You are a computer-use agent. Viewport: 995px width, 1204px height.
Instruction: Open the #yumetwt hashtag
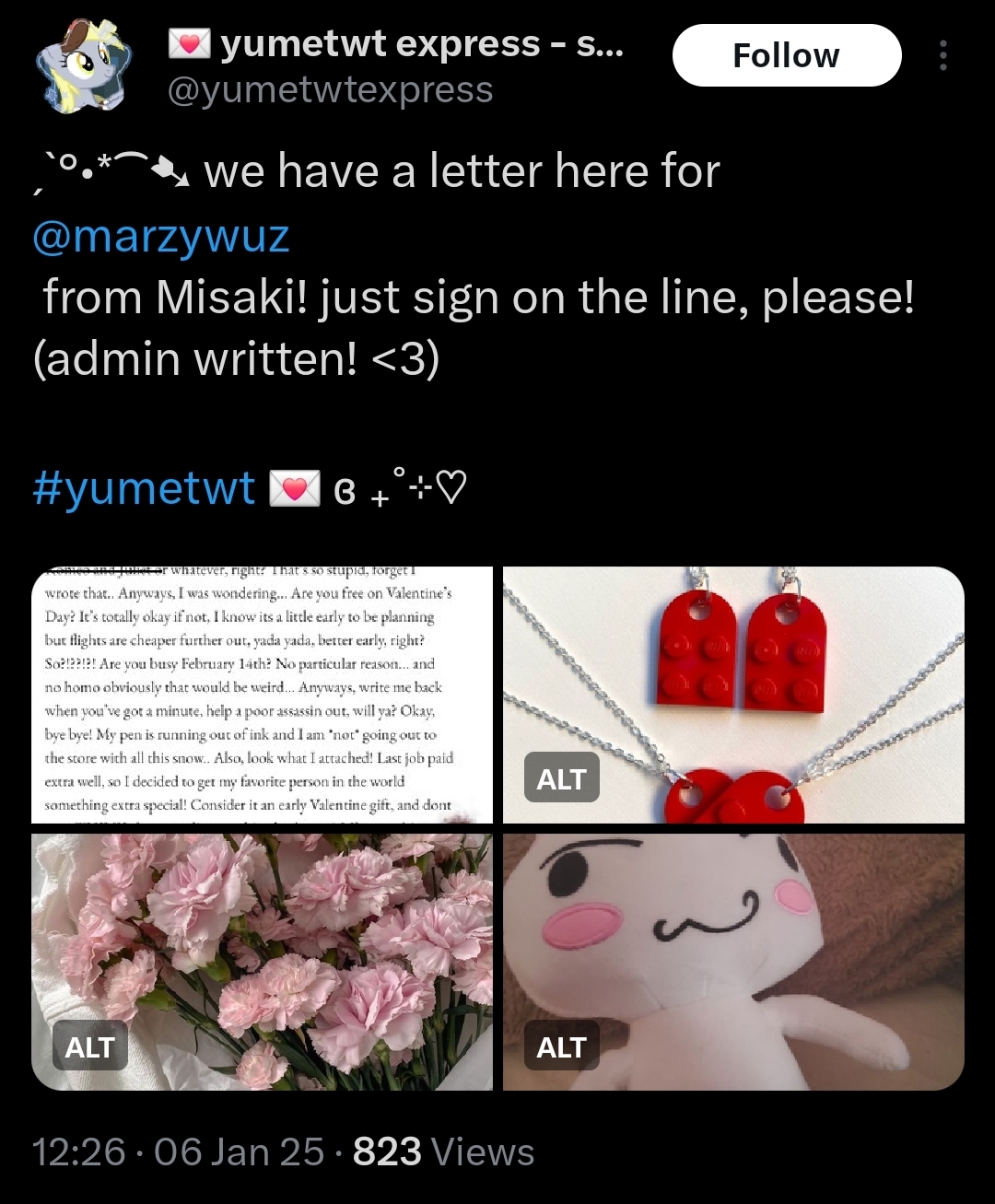click(x=144, y=487)
